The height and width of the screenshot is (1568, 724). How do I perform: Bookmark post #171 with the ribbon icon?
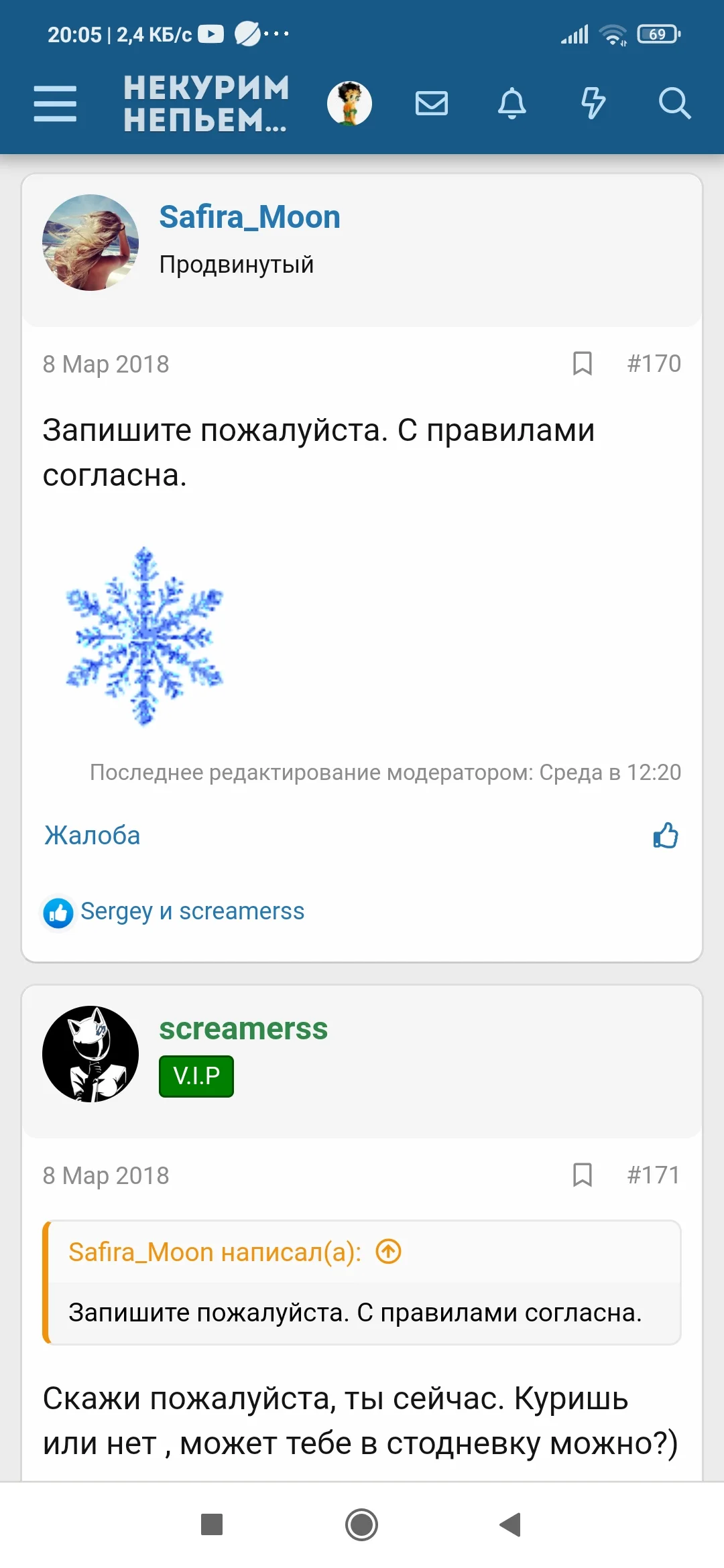point(582,1175)
